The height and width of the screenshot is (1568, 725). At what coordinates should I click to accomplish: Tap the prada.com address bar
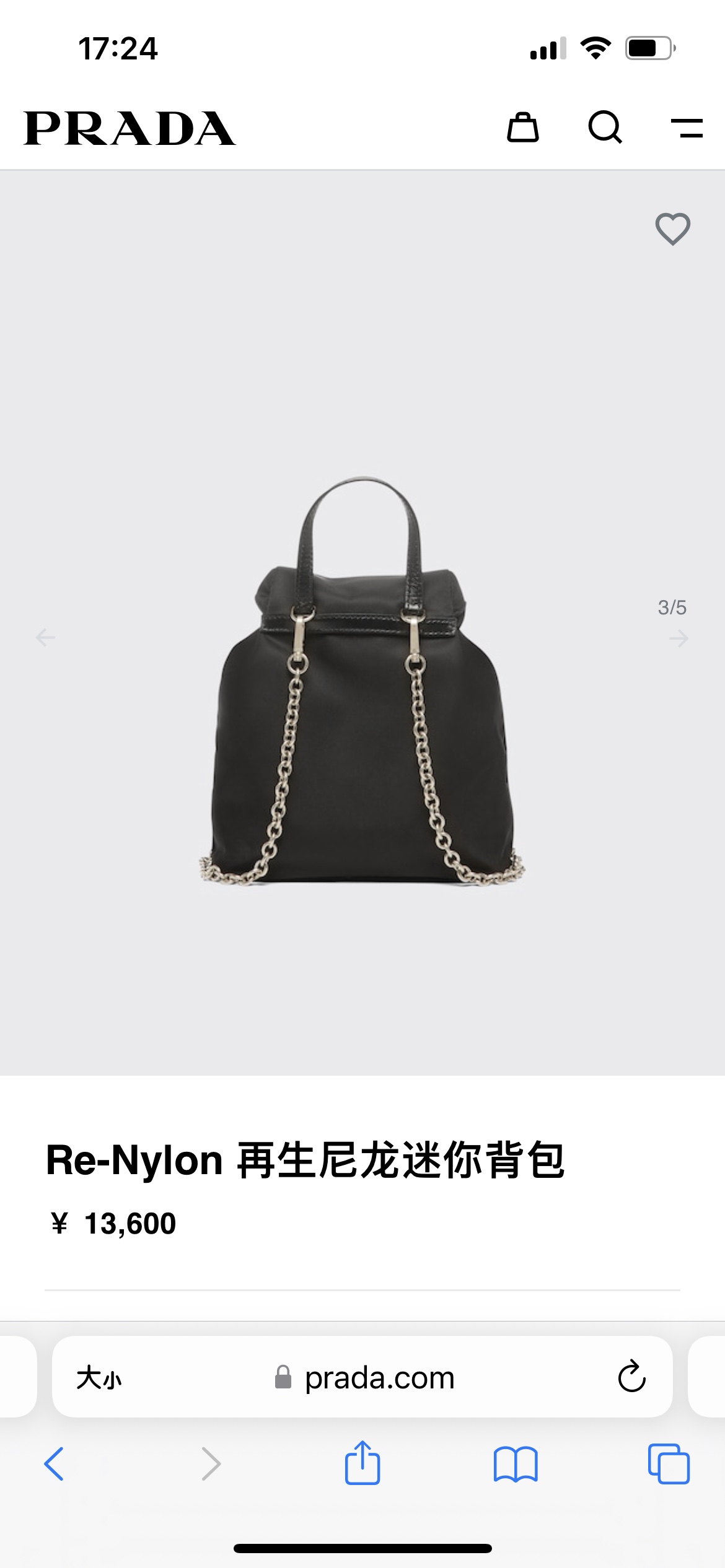(379, 1378)
